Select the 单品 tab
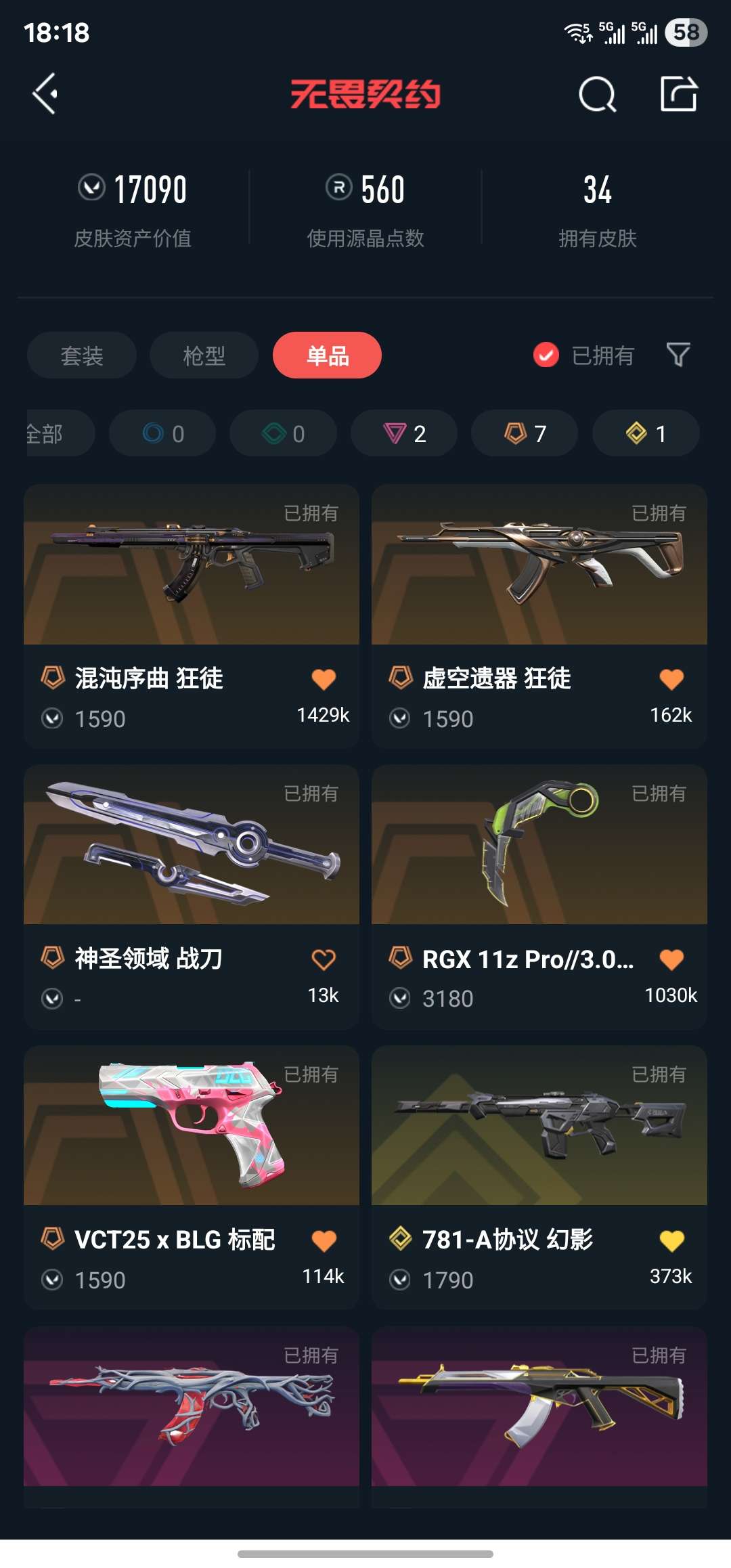 pyautogui.click(x=327, y=355)
